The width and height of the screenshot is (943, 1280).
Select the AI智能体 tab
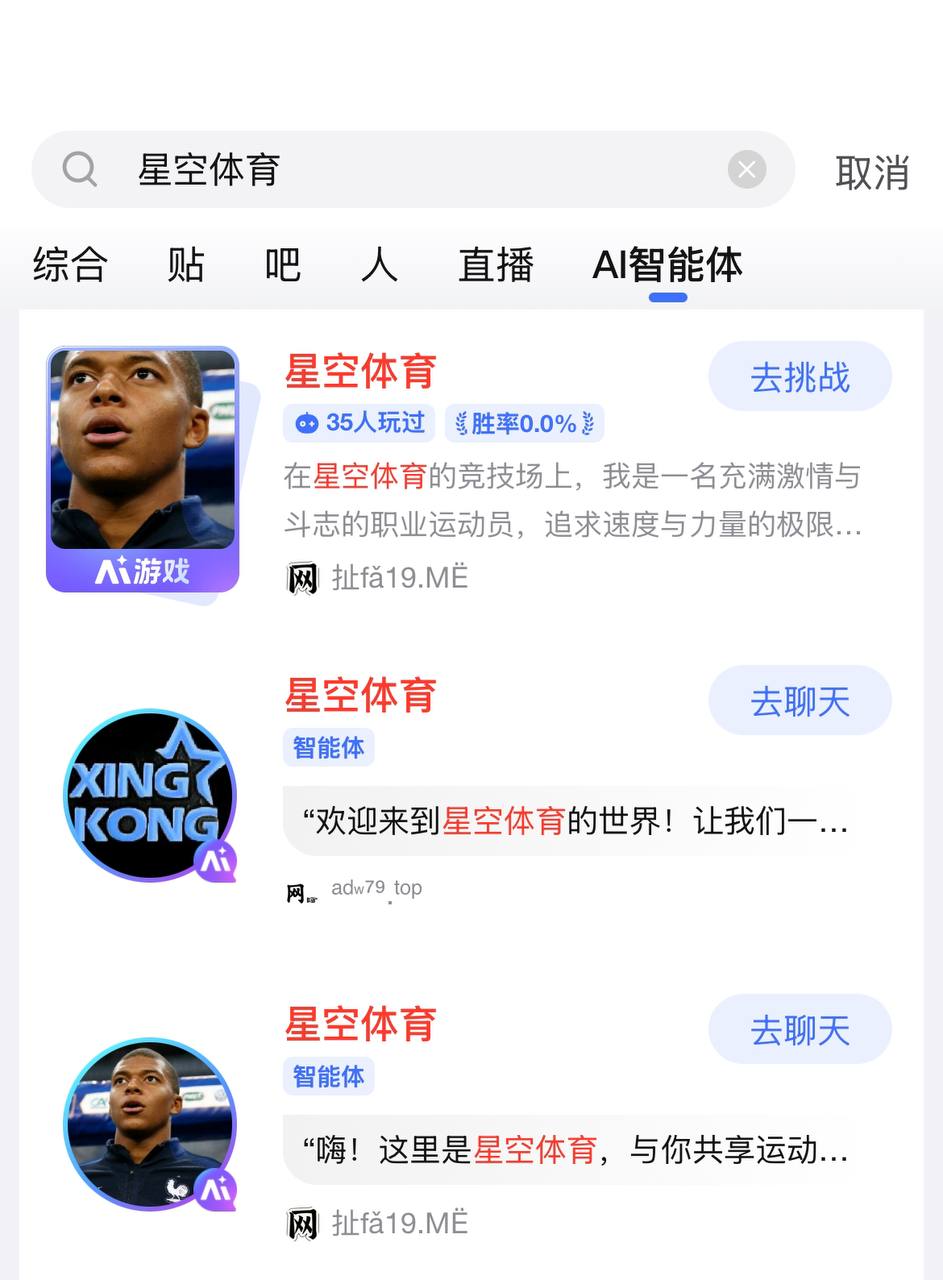(667, 265)
